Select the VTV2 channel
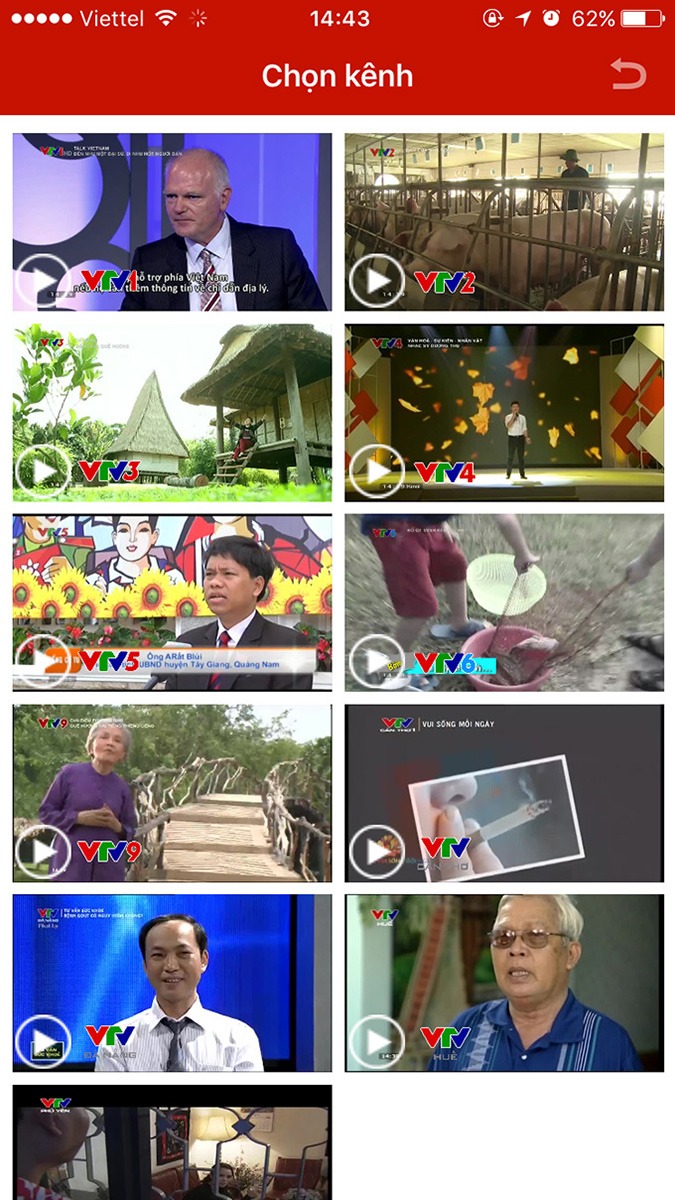675x1200 pixels. click(504, 222)
